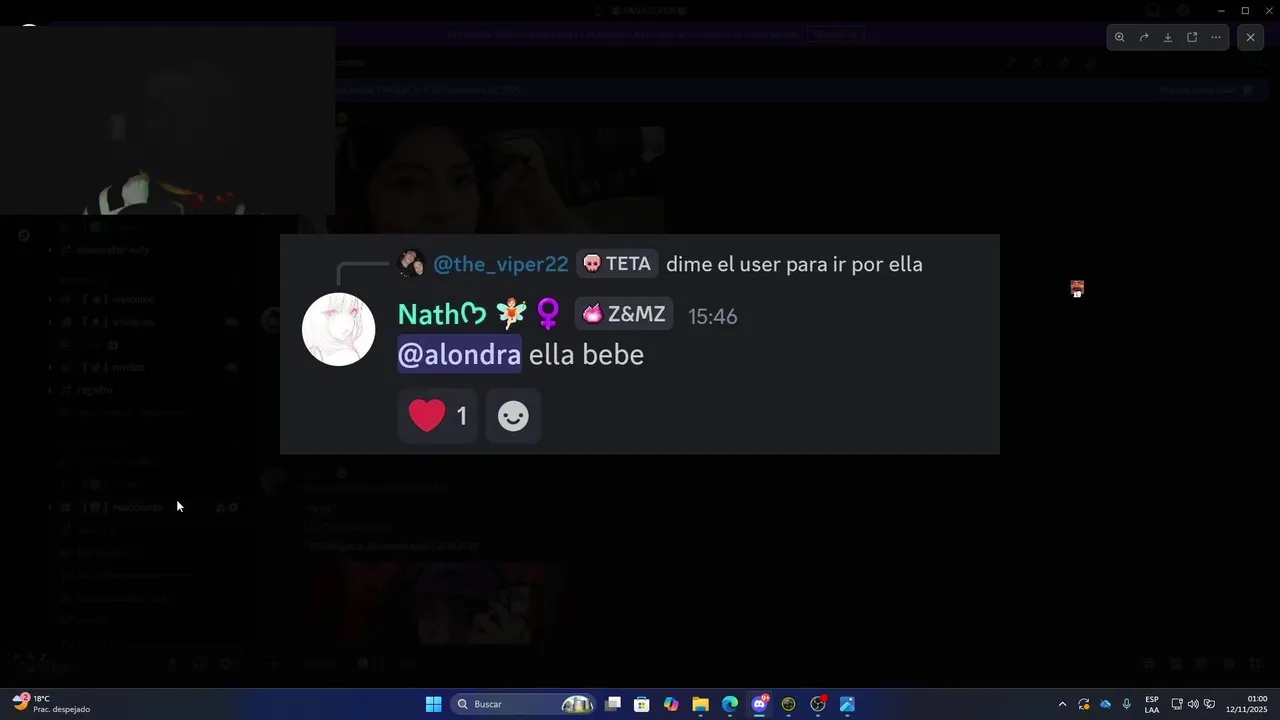The width and height of the screenshot is (1280, 720).
Task: Close the image viewer overlay
Action: click(x=1250, y=37)
